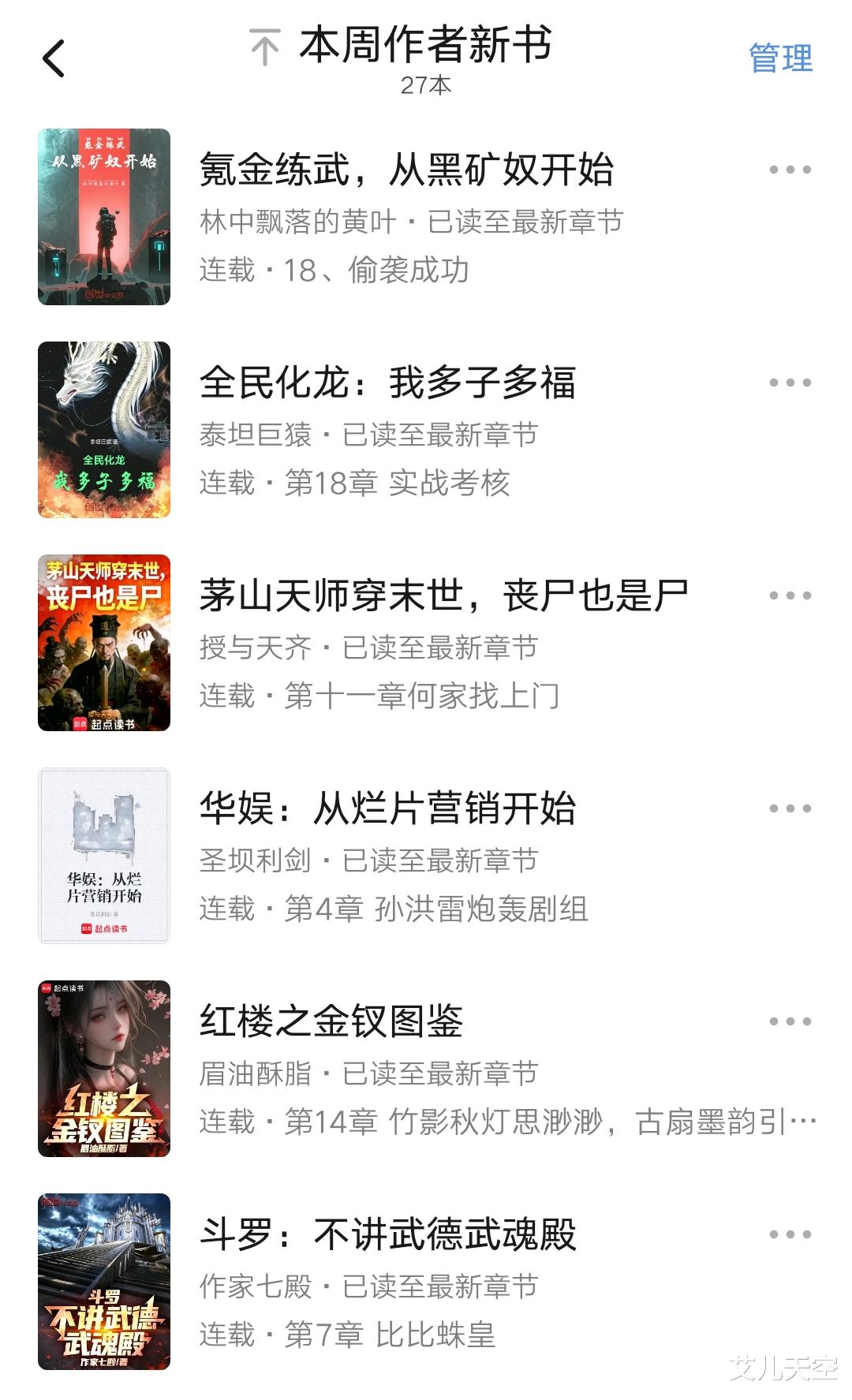Go back using the back arrow
This screenshot has width=852, height=1400.
54,58
